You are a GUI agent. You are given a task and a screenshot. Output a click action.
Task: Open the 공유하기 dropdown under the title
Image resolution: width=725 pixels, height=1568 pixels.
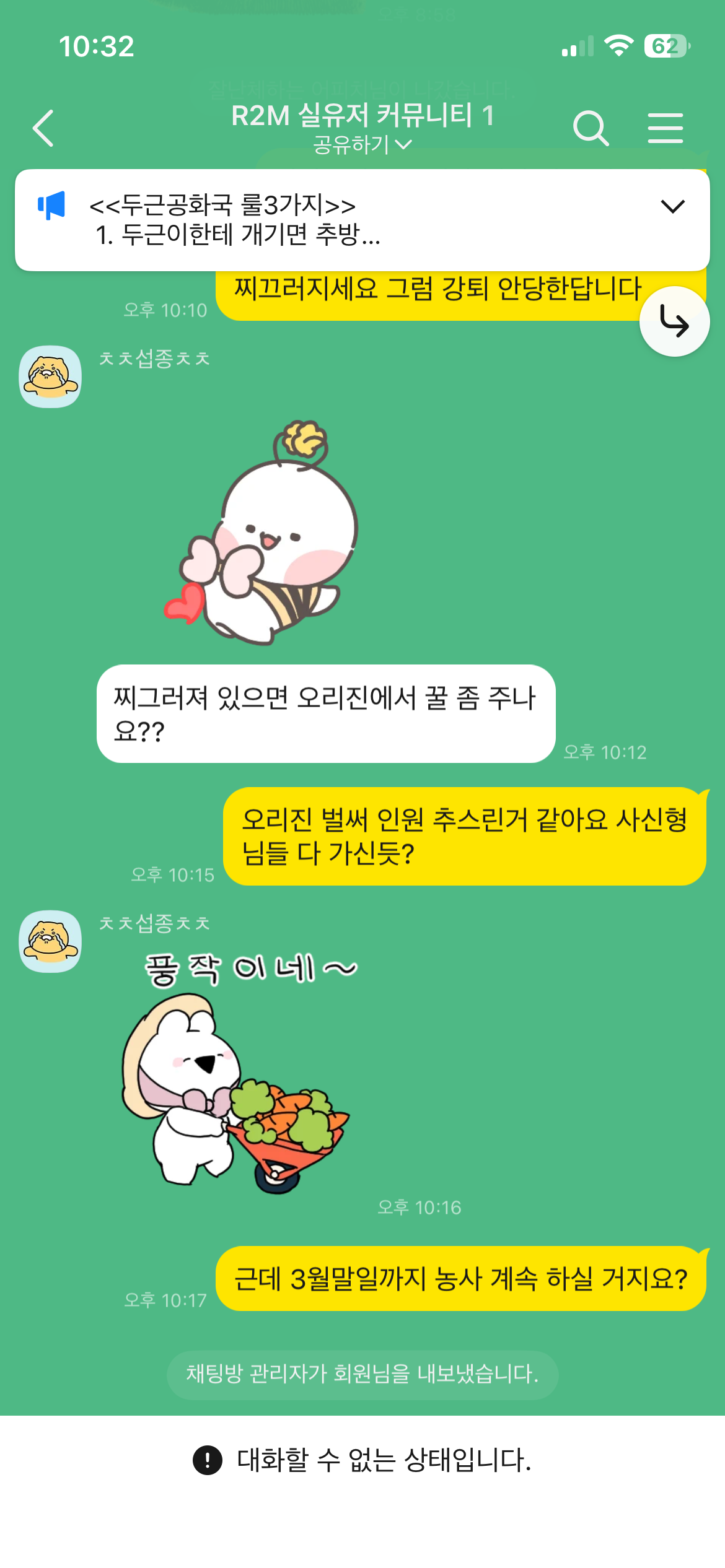[362, 145]
